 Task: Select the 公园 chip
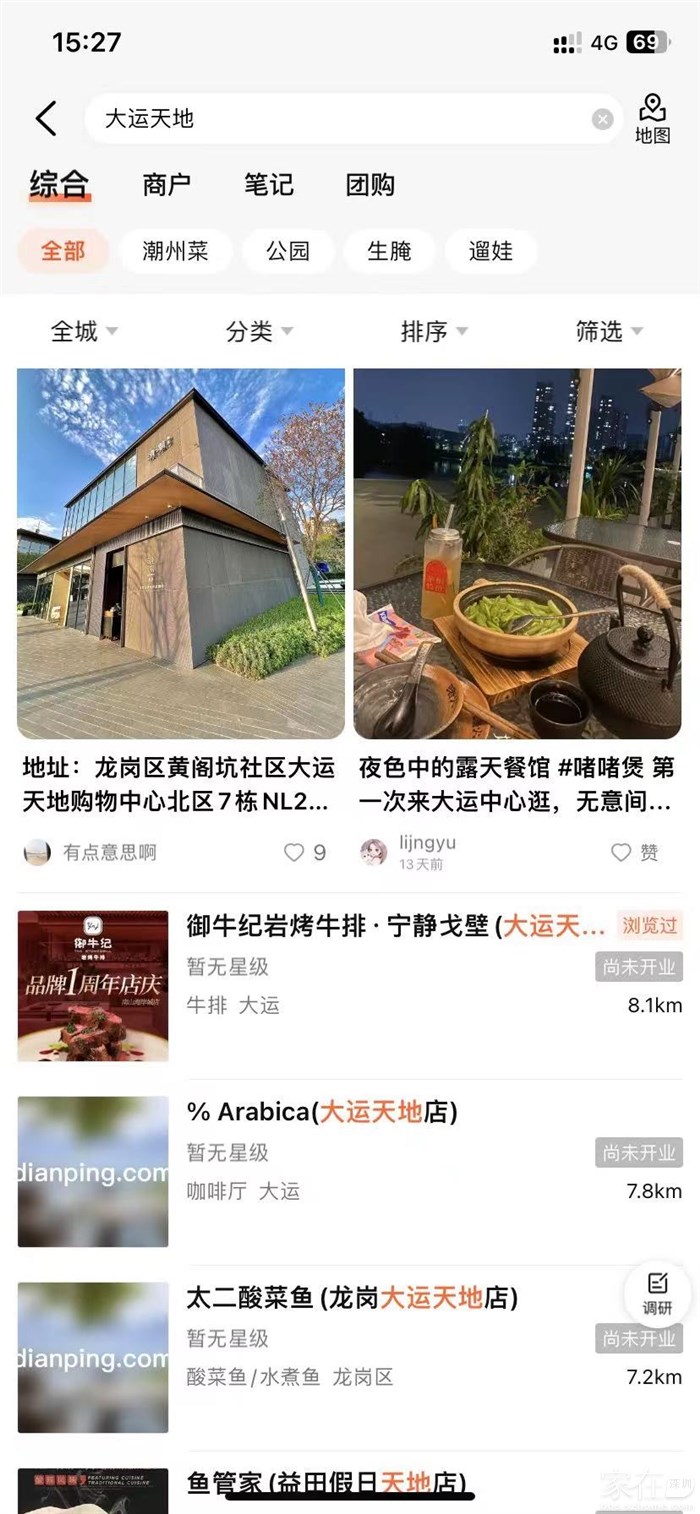[288, 251]
